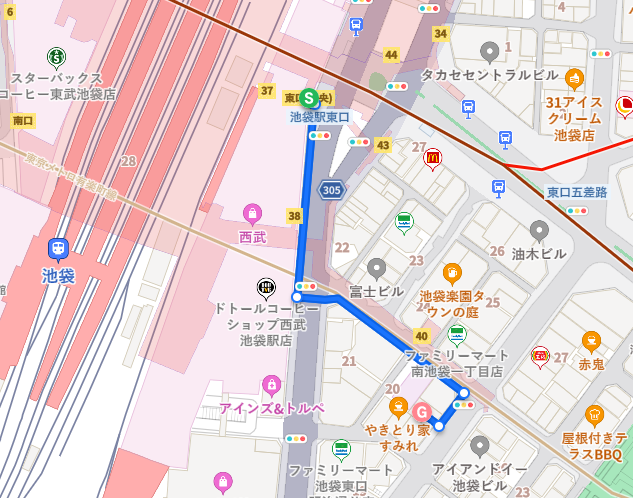
Task: Open the スターバックスコーヒー東武池袋店 marker
Action: 58,57
